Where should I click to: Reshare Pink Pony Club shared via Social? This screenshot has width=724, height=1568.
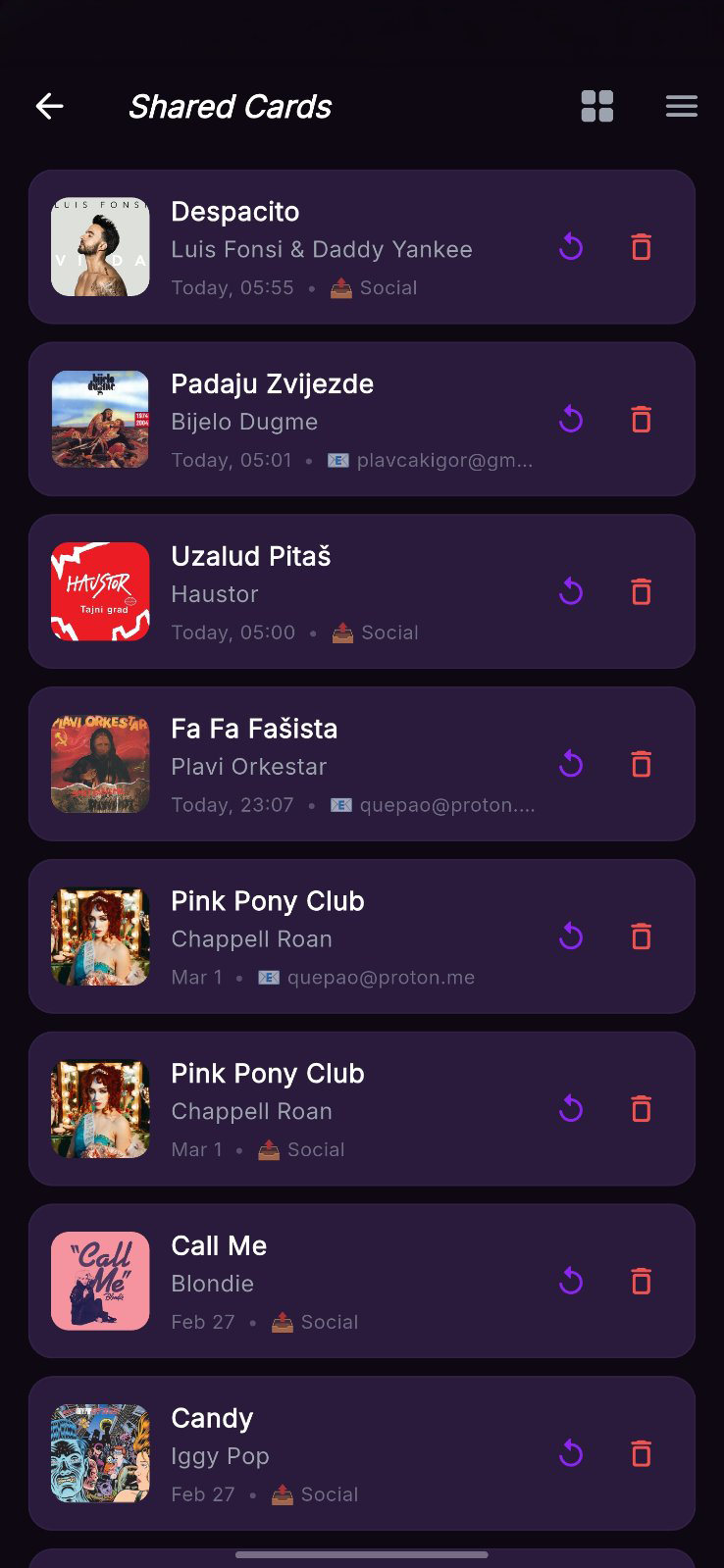(x=571, y=1109)
